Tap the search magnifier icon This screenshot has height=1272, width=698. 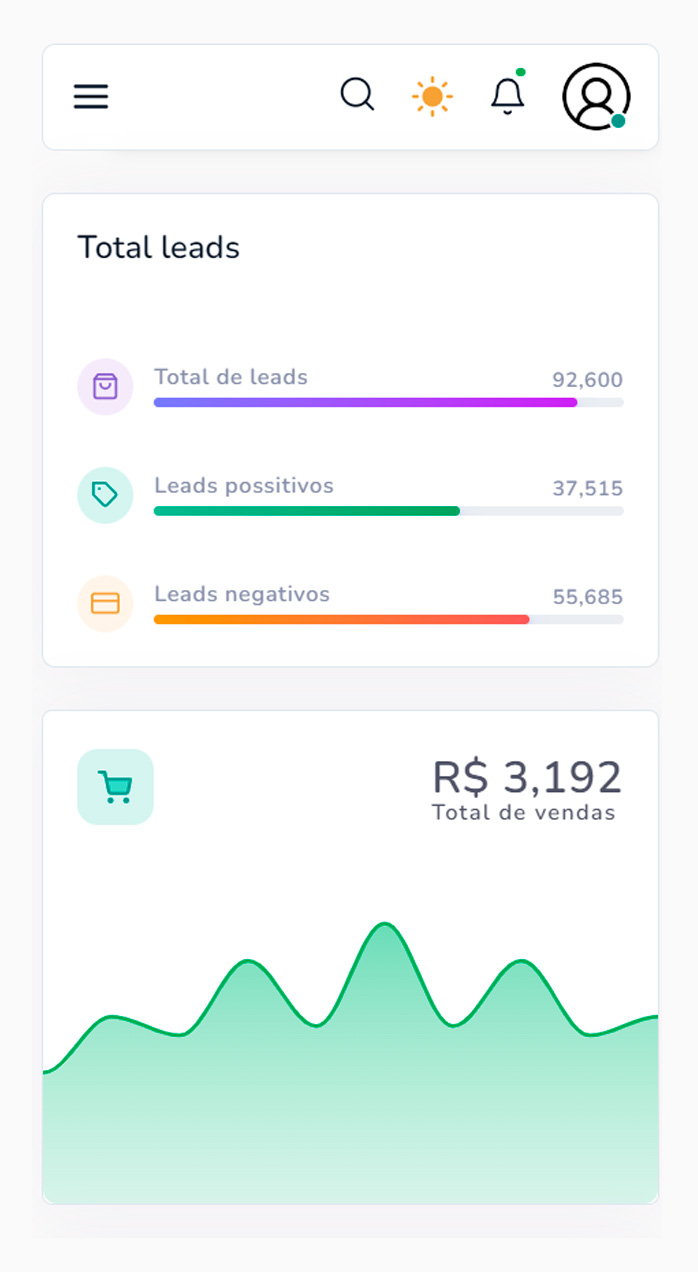point(357,95)
